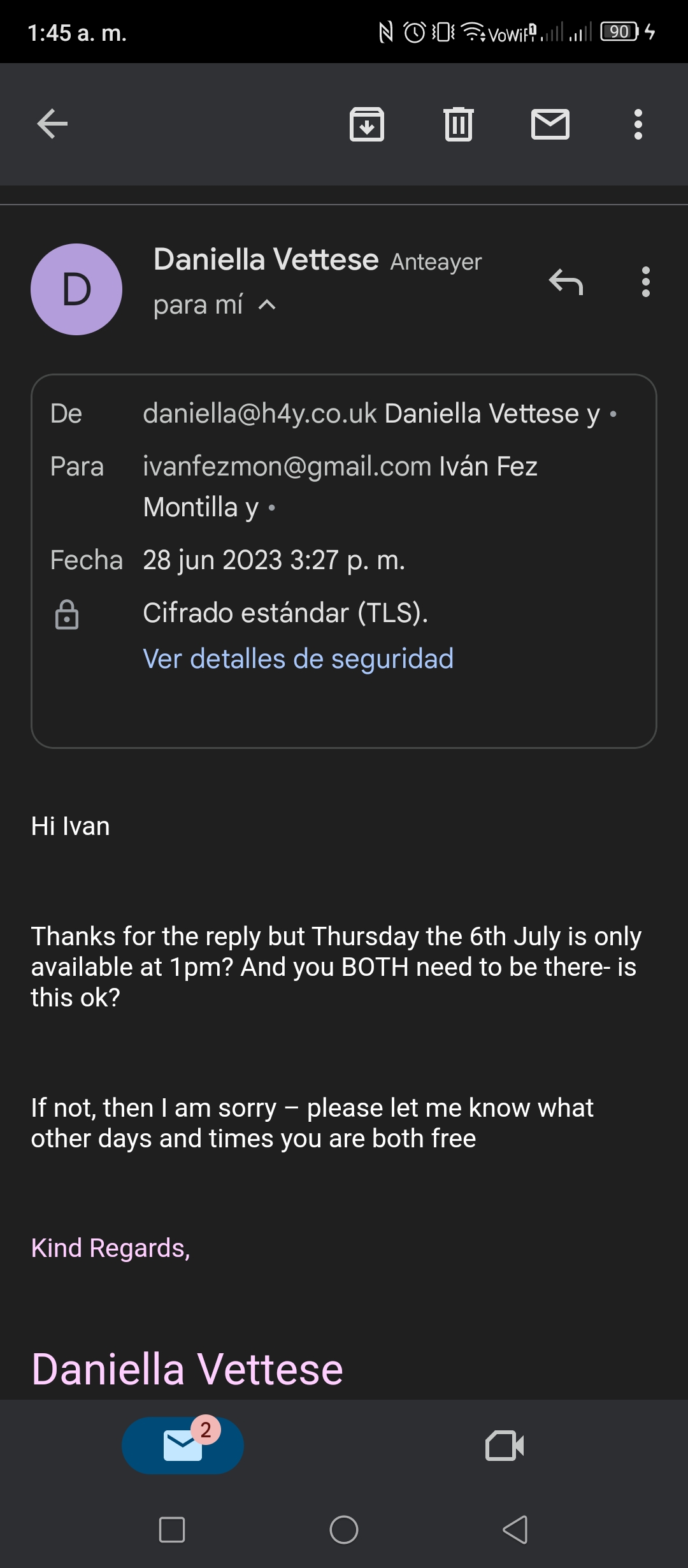Open recent apps from navigation bar
The image size is (688, 1568).
(x=172, y=1530)
